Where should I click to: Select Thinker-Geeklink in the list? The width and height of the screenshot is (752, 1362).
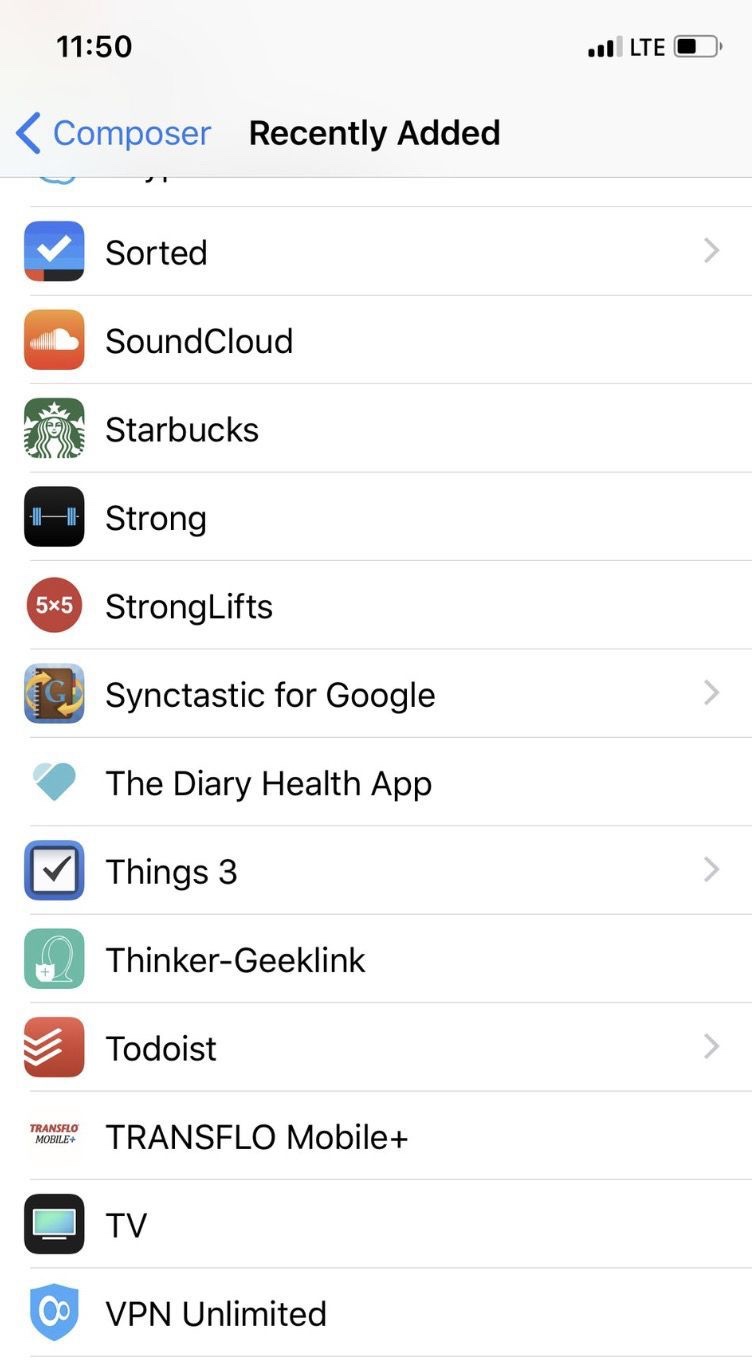point(376,960)
